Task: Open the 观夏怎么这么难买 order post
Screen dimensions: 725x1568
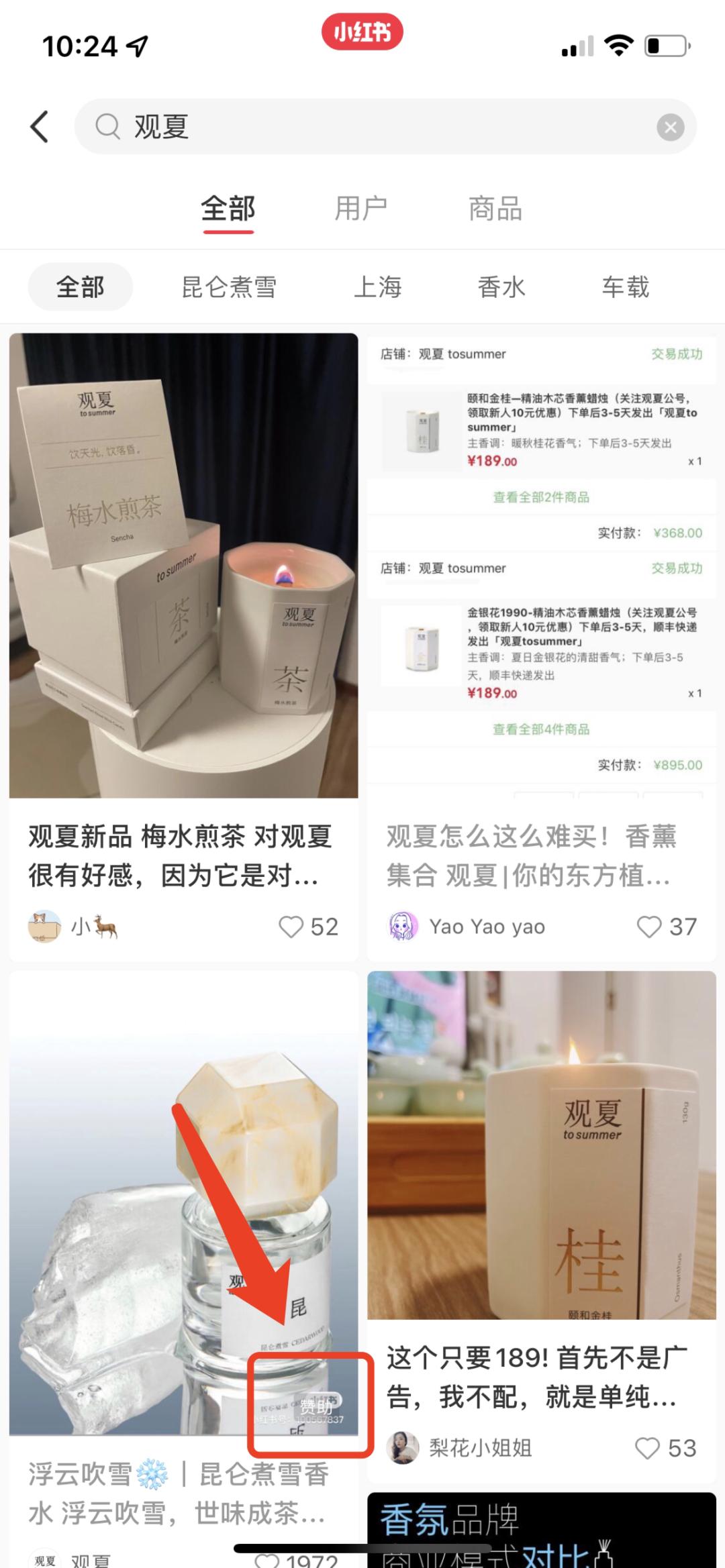Action: pos(541,565)
